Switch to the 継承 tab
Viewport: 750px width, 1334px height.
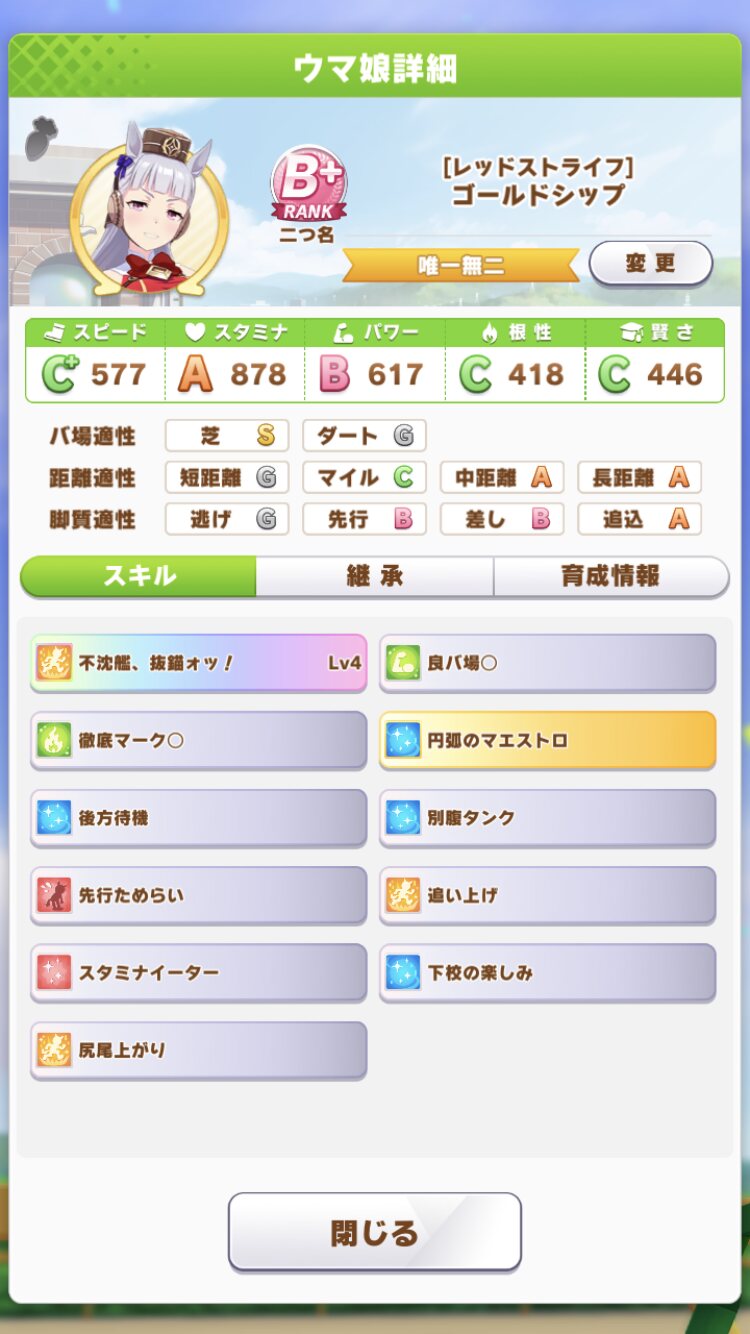(x=374, y=576)
